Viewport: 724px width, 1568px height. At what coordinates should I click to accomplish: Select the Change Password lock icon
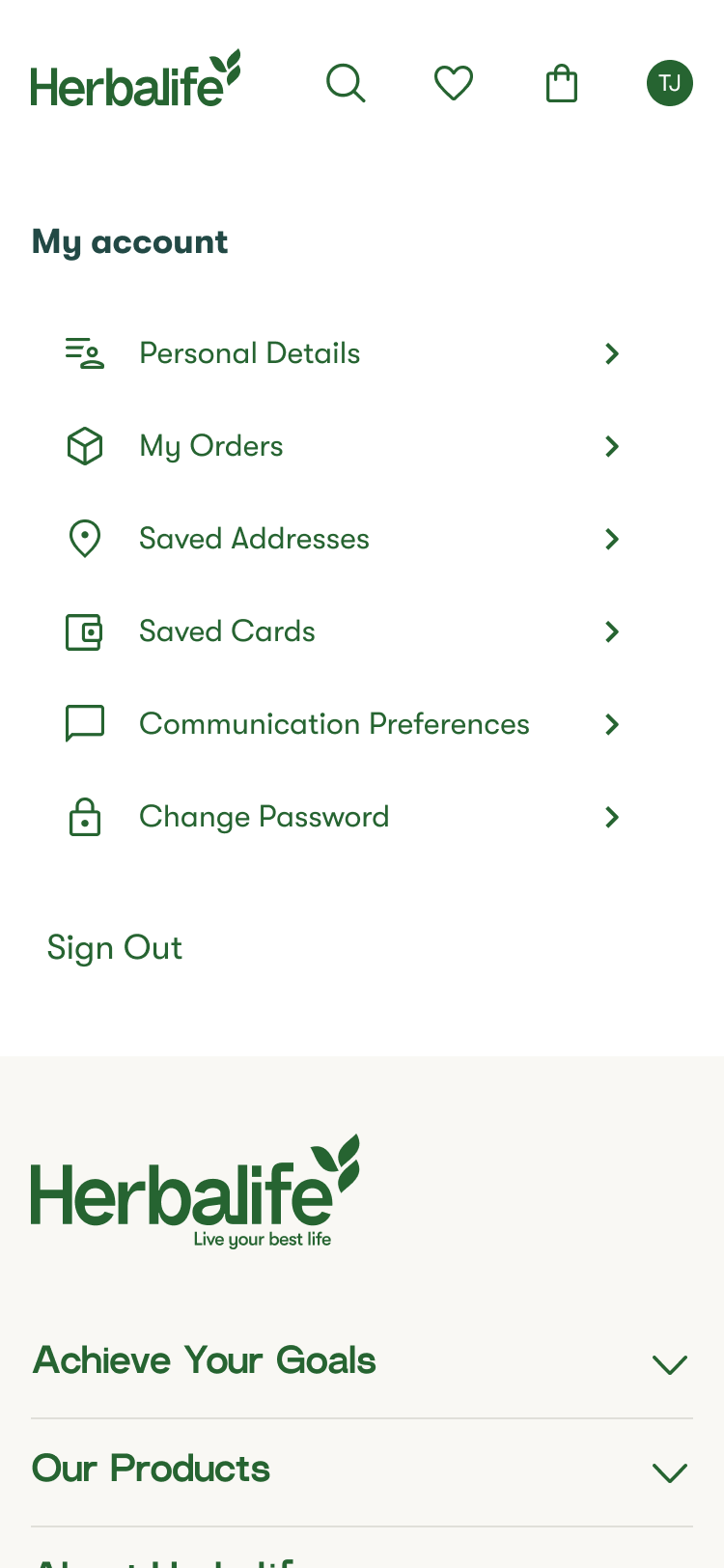[x=84, y=817]
